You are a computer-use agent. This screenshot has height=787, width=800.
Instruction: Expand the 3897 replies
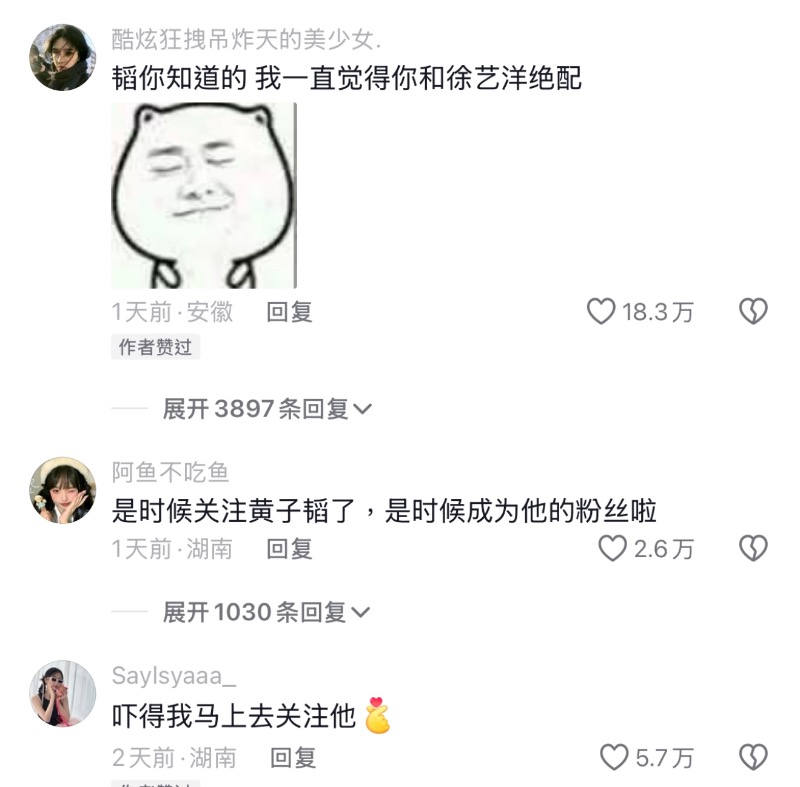(266, 409)
